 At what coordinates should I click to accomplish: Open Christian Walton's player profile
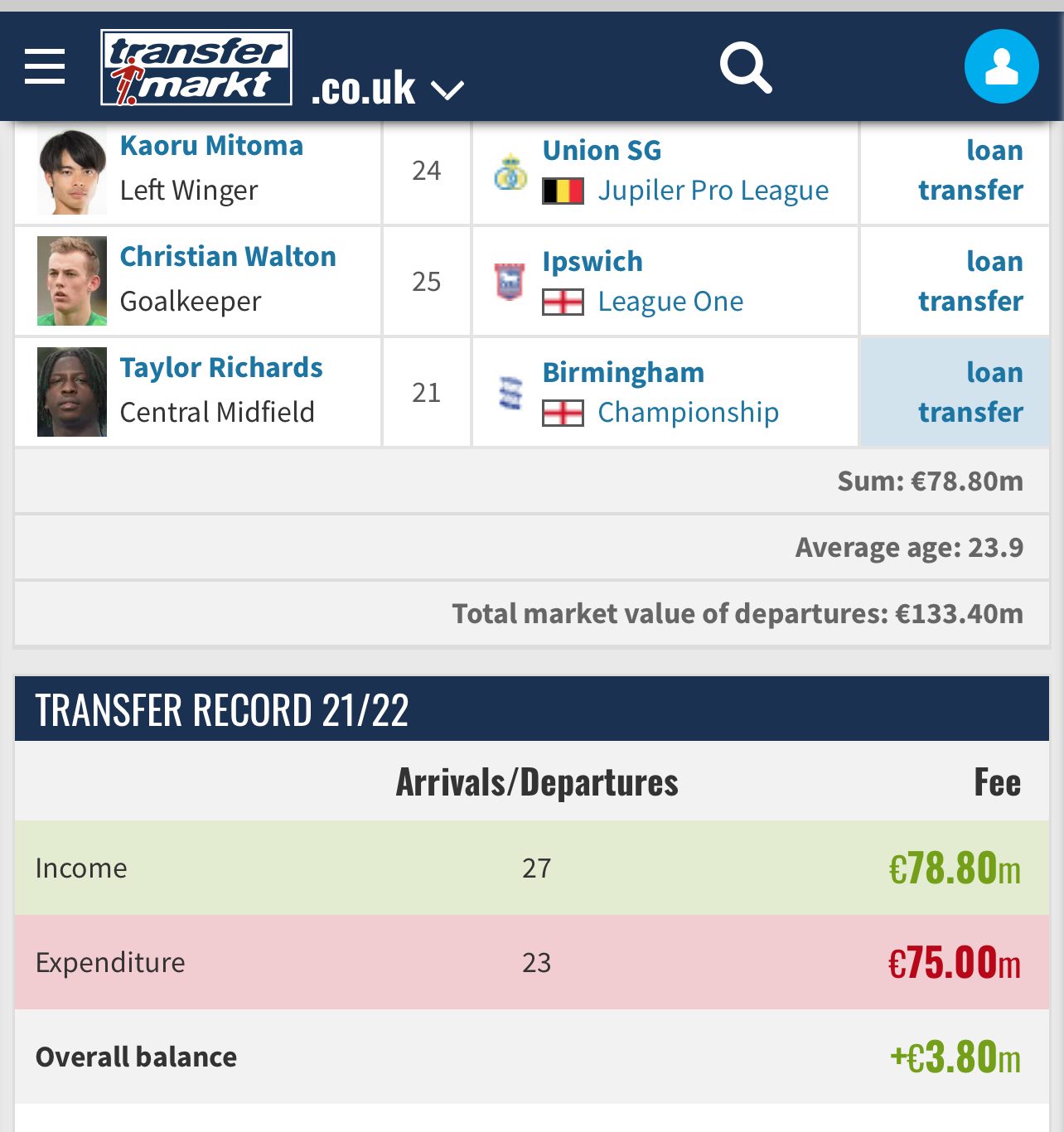(x=228, y=257)
